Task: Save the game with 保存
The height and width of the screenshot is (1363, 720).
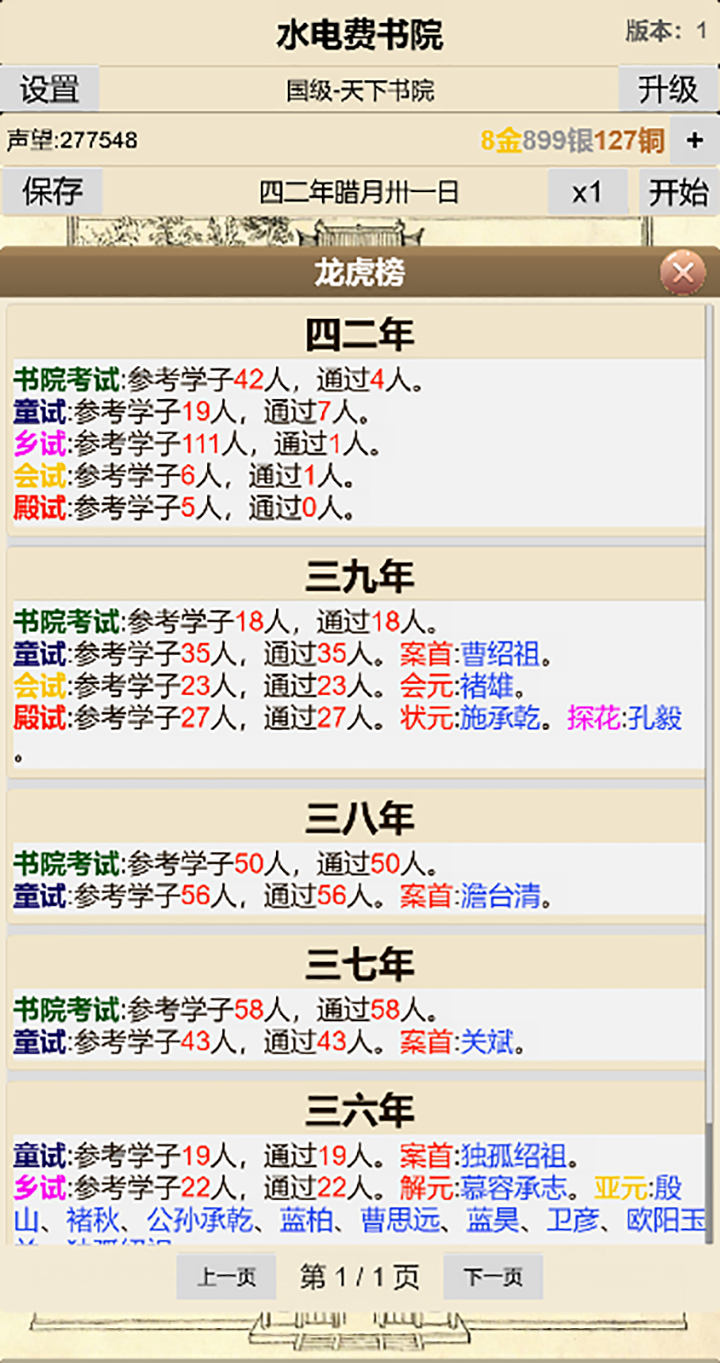Action: 51,192
